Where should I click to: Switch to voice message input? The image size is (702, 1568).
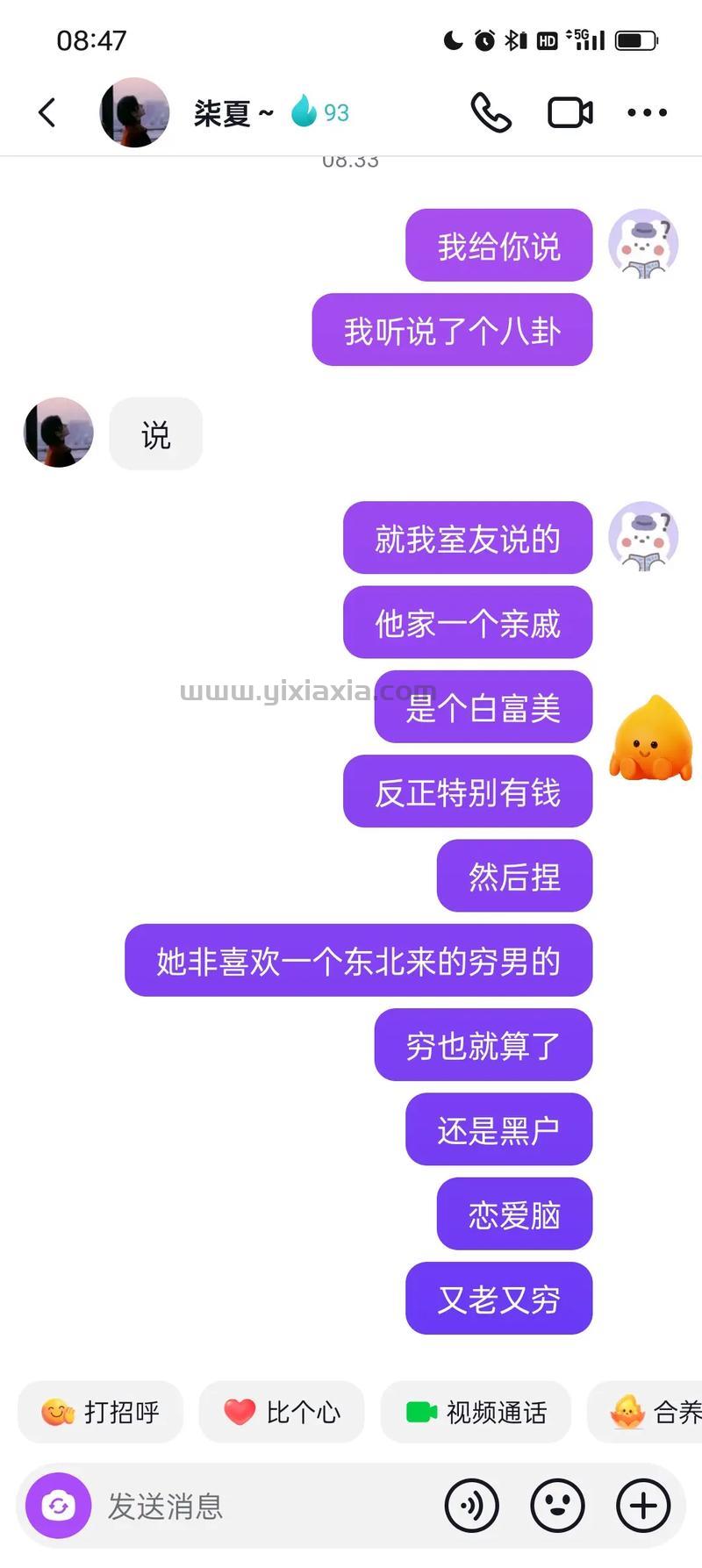[472, 1506]
